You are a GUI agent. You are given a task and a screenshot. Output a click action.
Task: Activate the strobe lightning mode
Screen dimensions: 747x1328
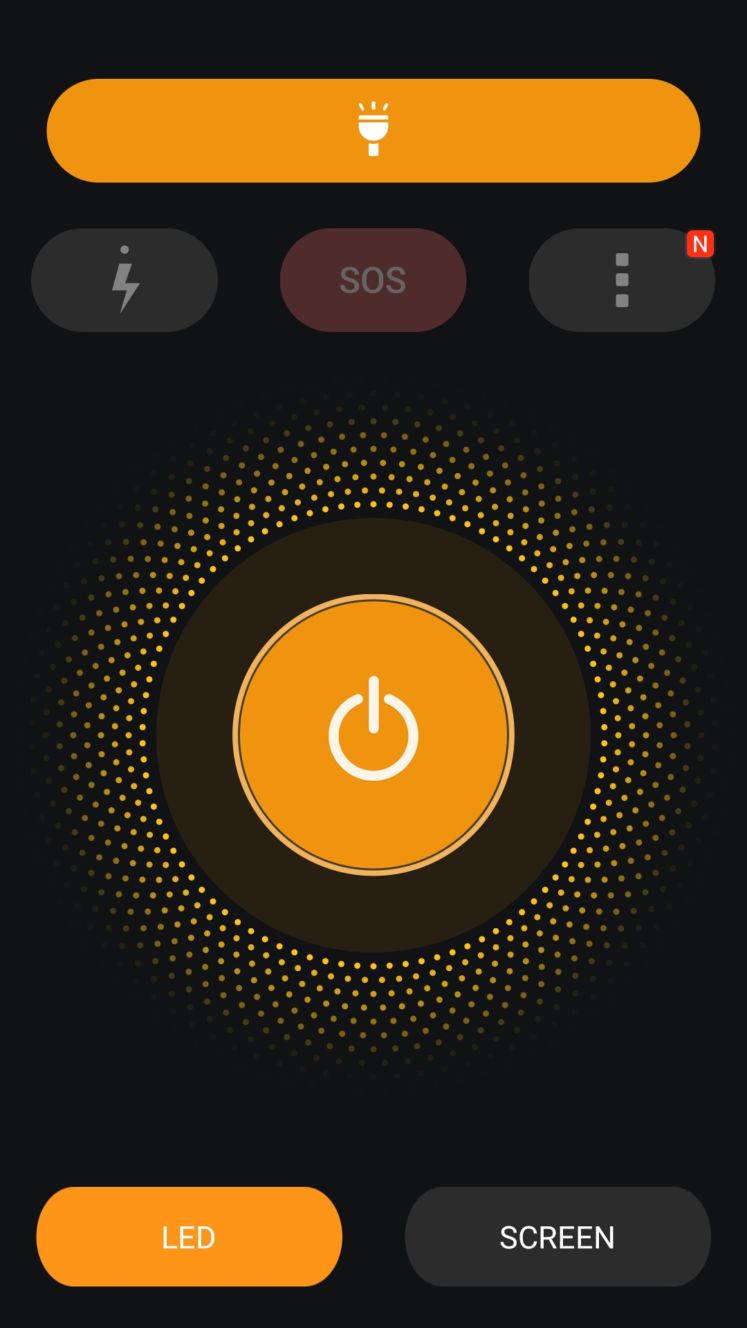[124, 280]
